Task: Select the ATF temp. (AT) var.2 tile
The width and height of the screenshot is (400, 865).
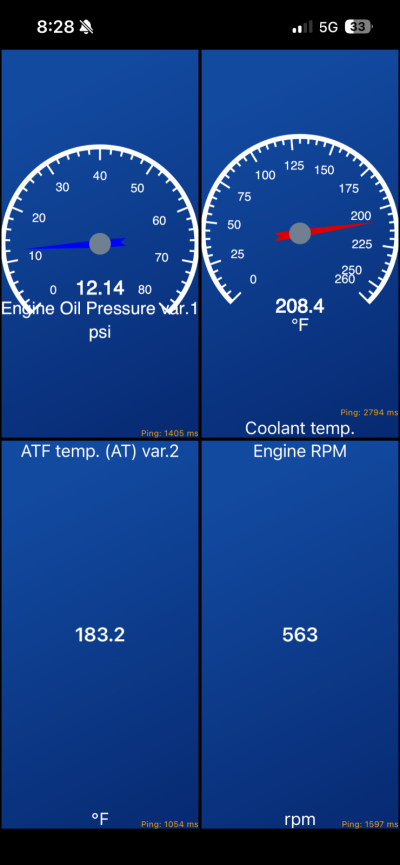Action: 100,634
